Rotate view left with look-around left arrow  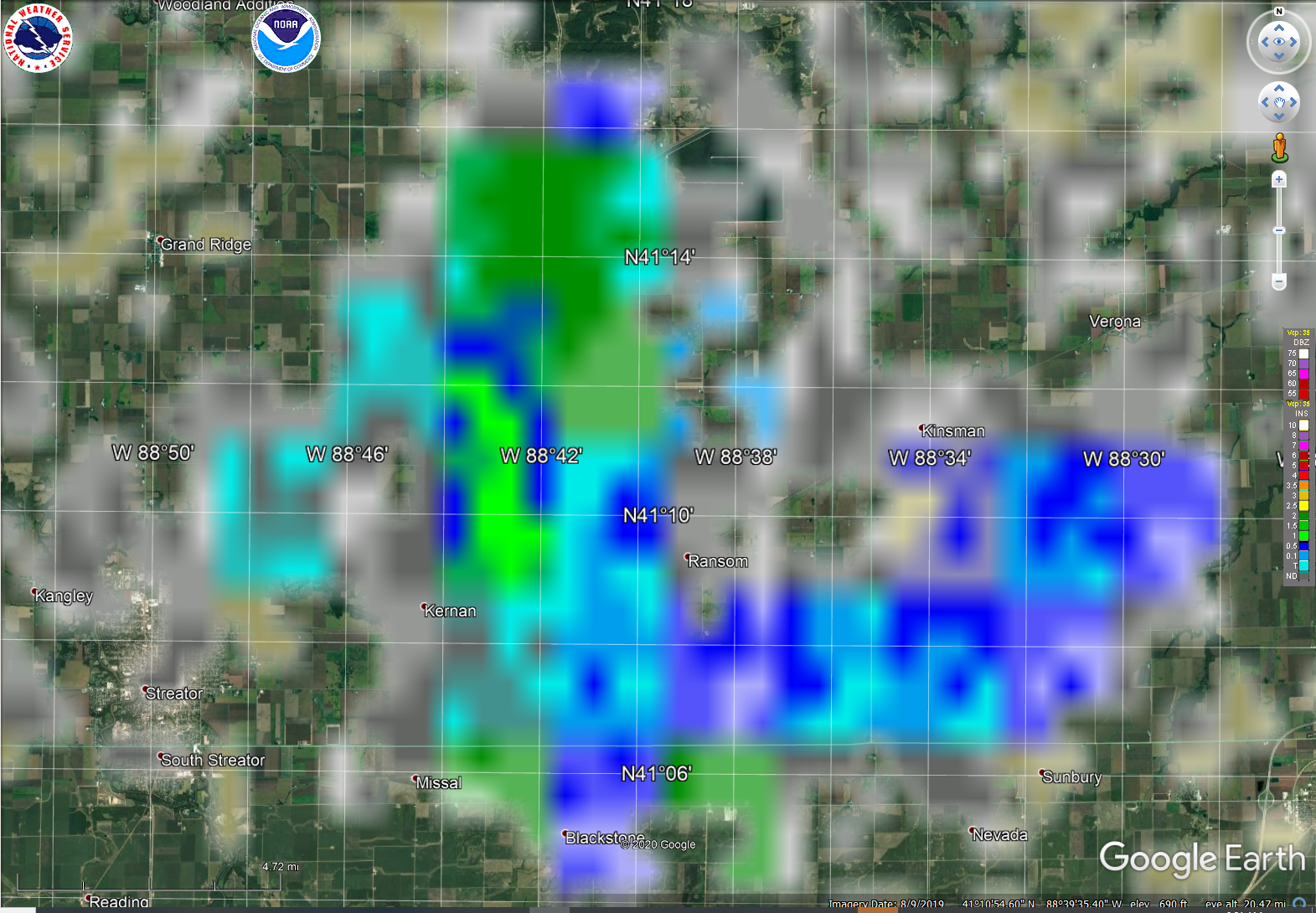click(1265, 42)
